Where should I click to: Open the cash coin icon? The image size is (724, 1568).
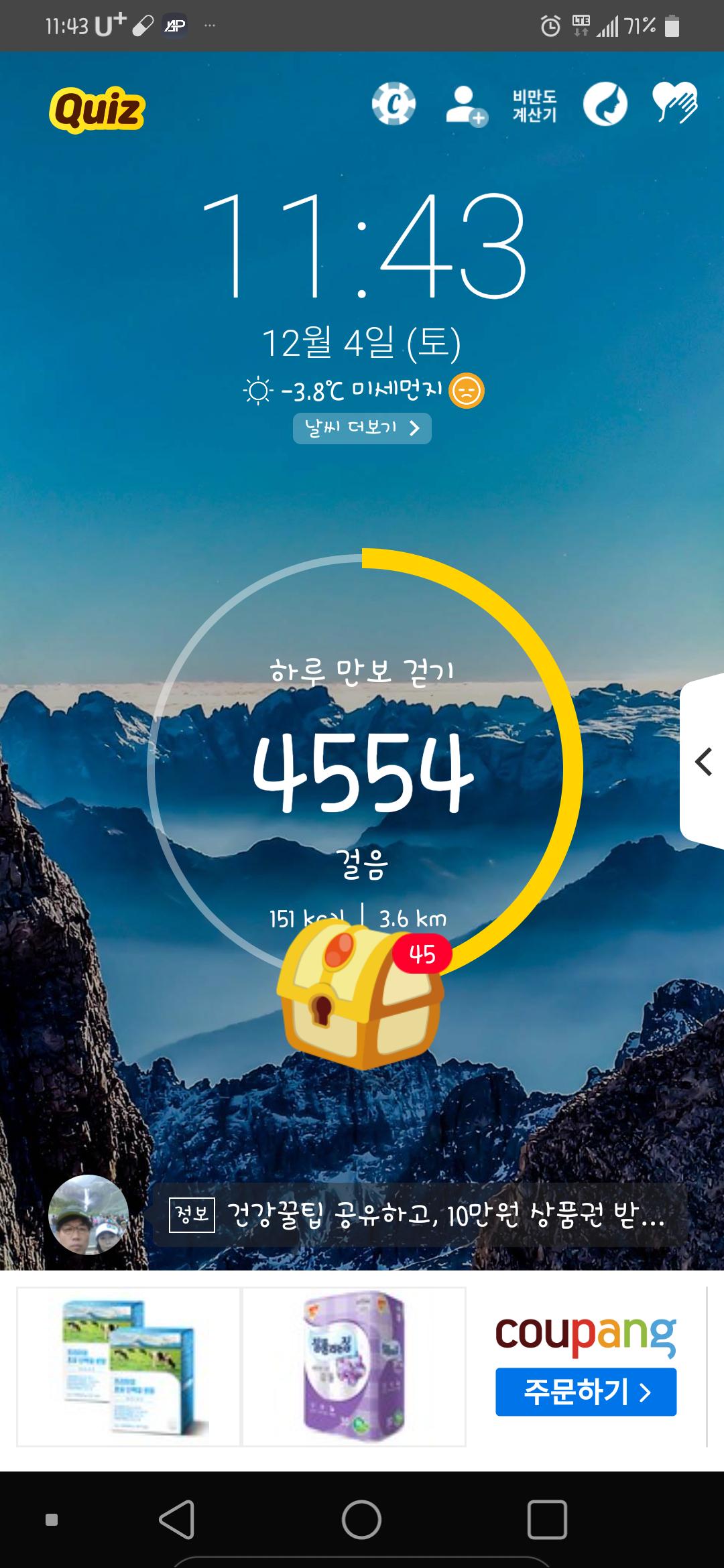pos(394,105)
